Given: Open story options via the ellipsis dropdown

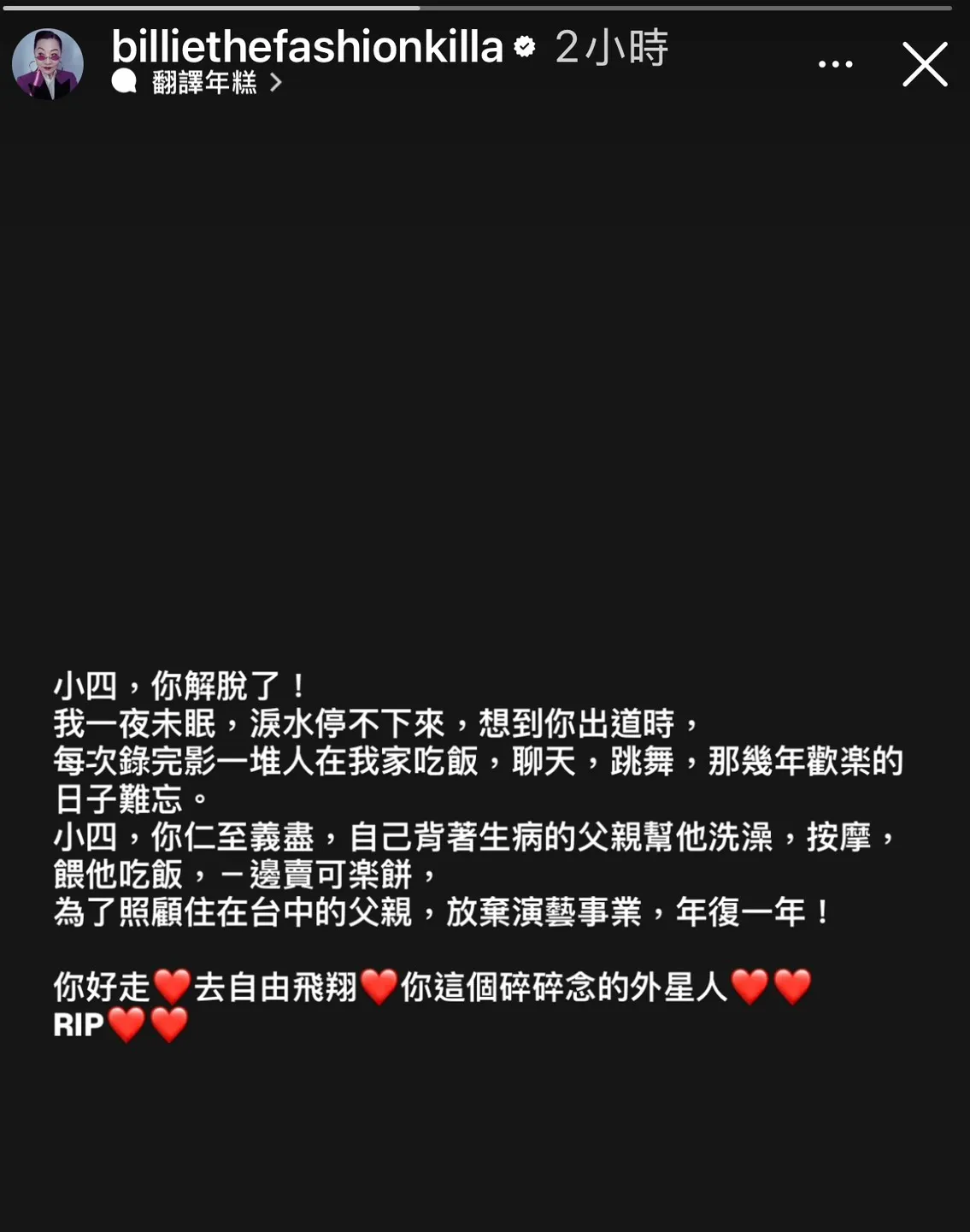Looking at the screenshot, I should pos(835,62).
